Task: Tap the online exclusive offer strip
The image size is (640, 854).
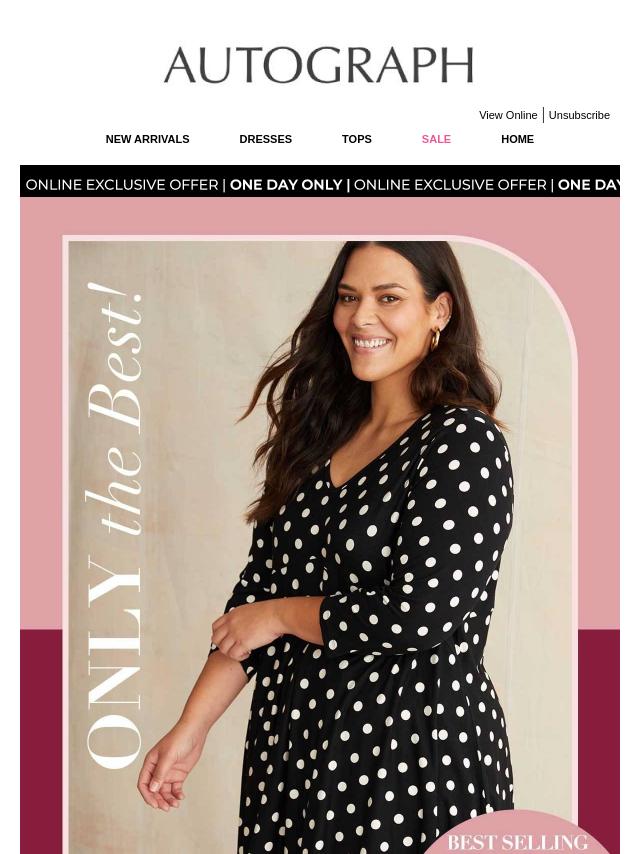Action: (x=320, y=184)
